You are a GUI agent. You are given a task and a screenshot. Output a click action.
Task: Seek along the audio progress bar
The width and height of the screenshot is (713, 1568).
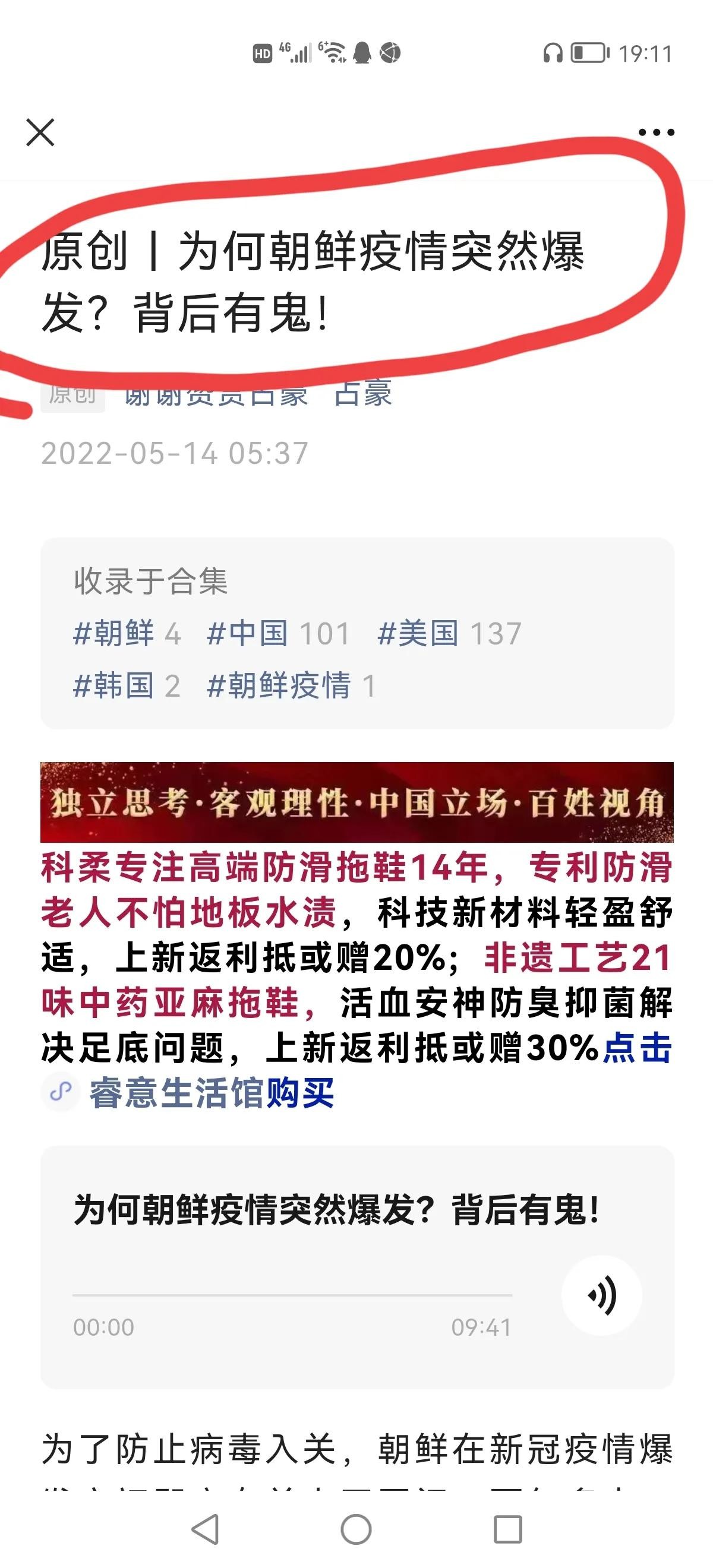click(292, 1295)
